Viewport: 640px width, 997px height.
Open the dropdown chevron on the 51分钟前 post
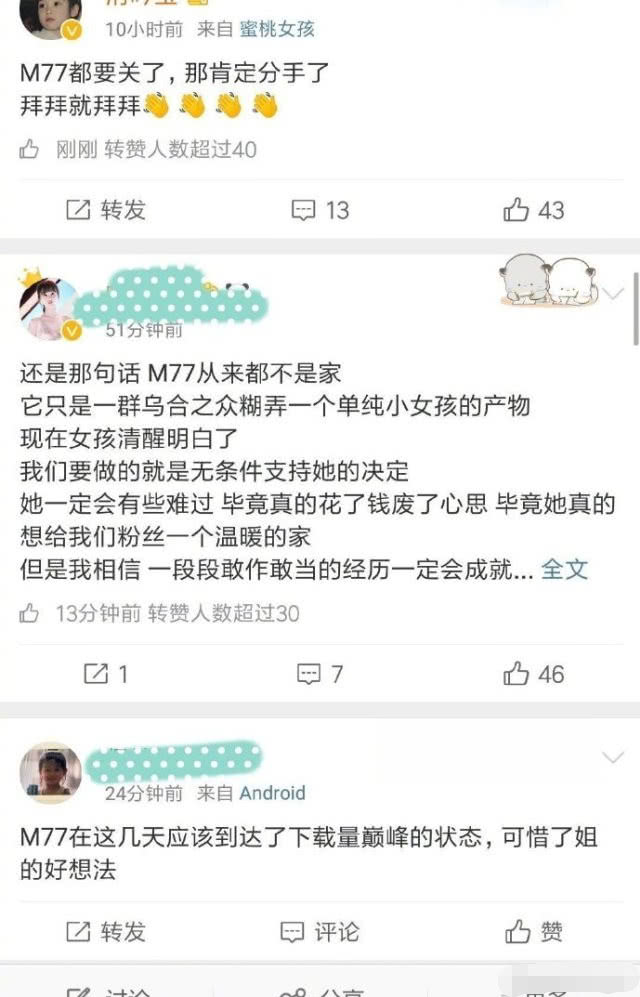pos(612,293)
